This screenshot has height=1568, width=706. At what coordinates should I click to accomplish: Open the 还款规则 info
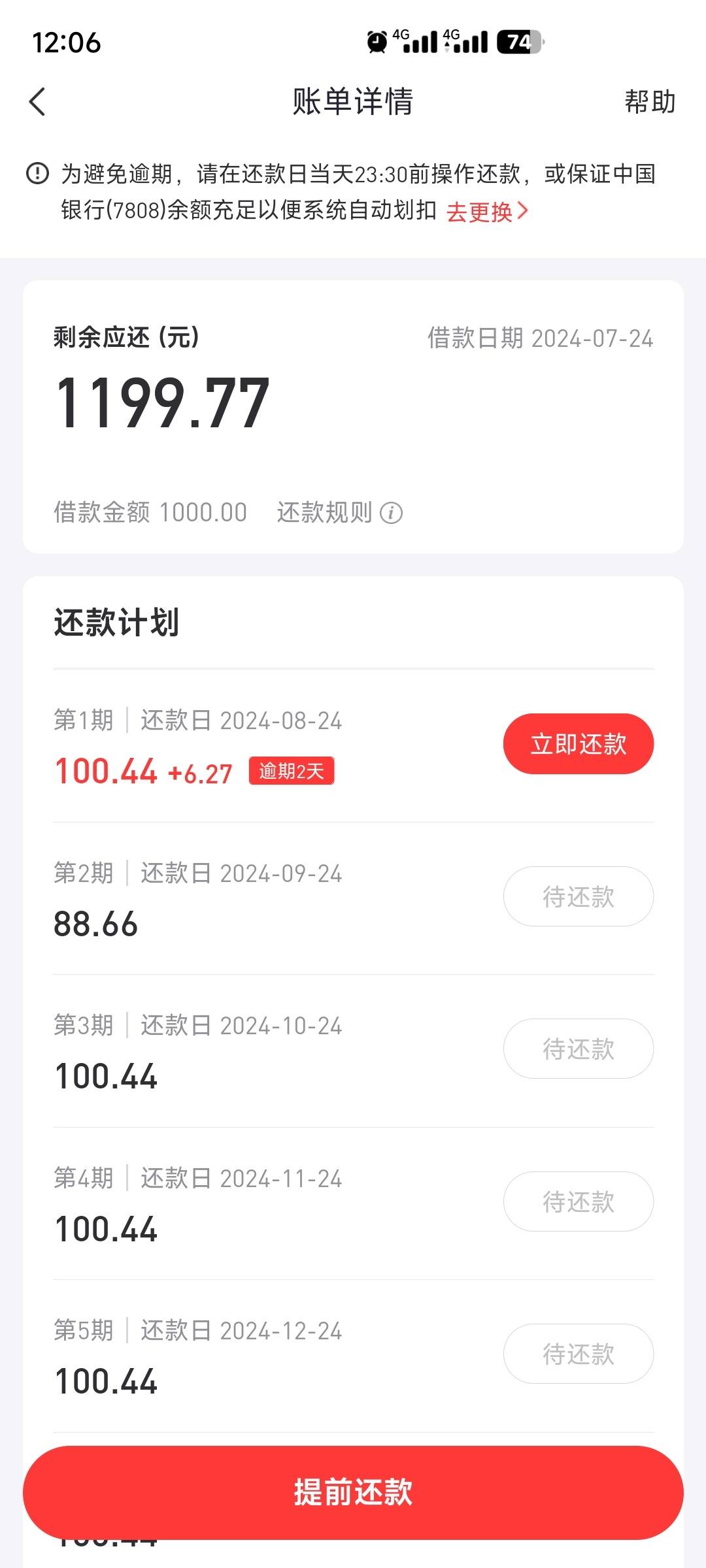pos(339,512)
